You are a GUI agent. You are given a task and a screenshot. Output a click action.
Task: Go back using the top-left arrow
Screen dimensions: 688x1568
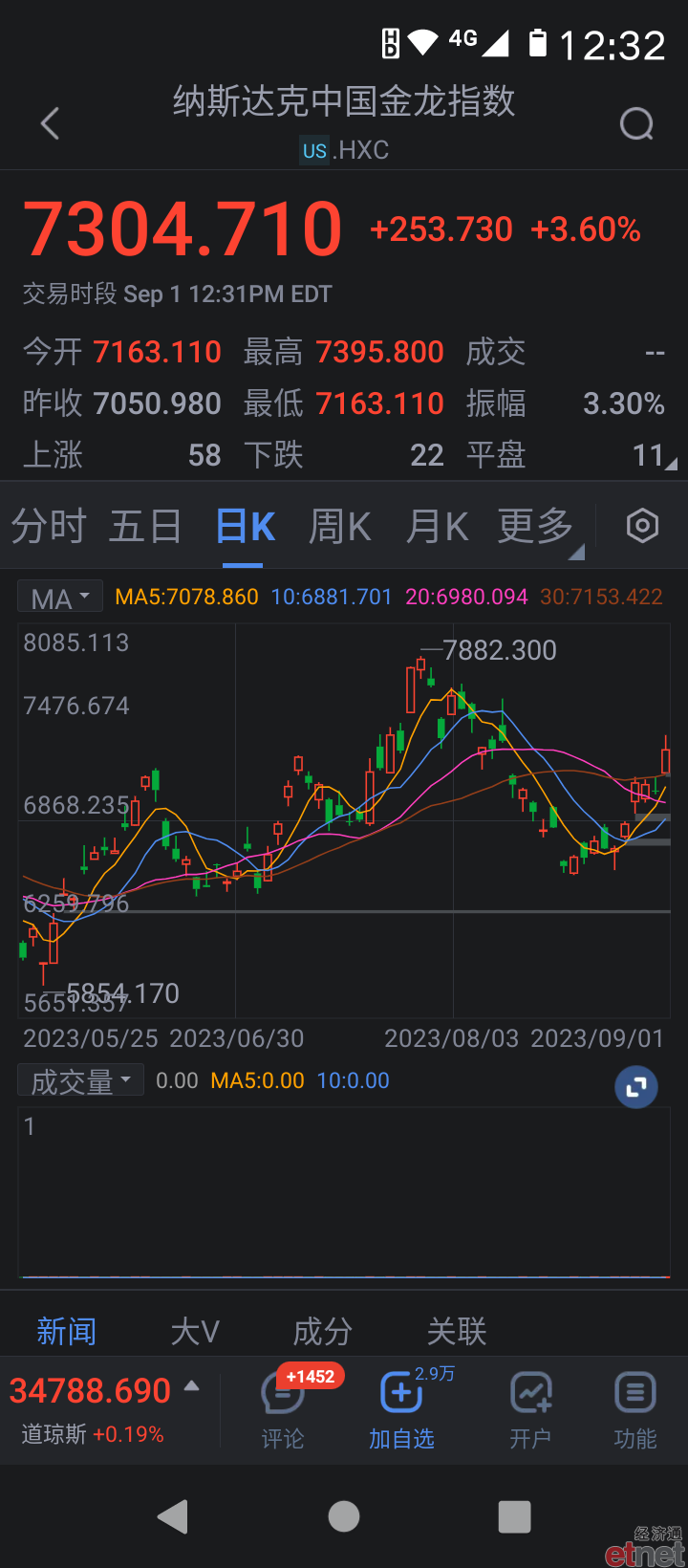point(51,123)
